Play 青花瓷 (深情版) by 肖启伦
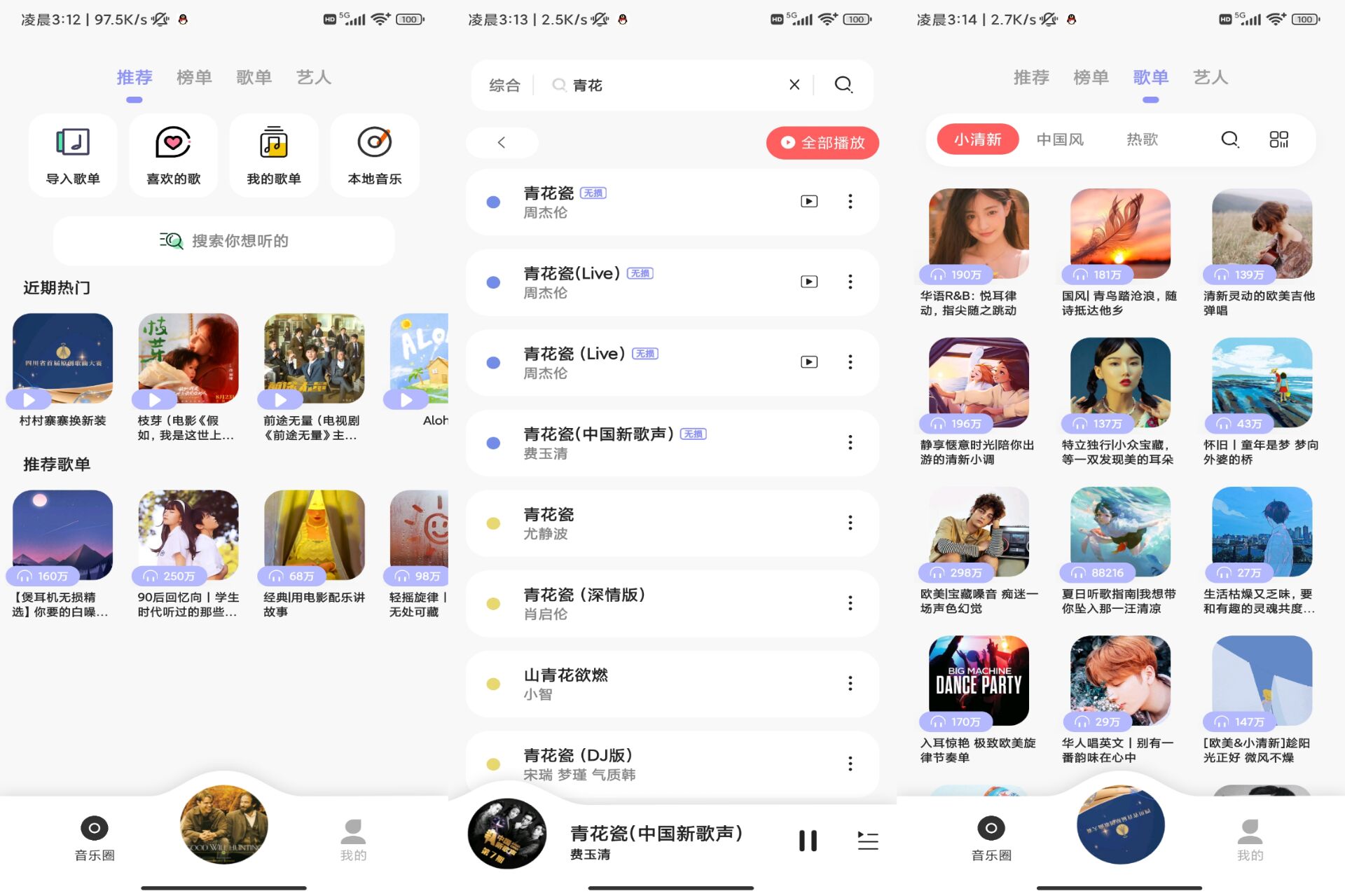 630,603
